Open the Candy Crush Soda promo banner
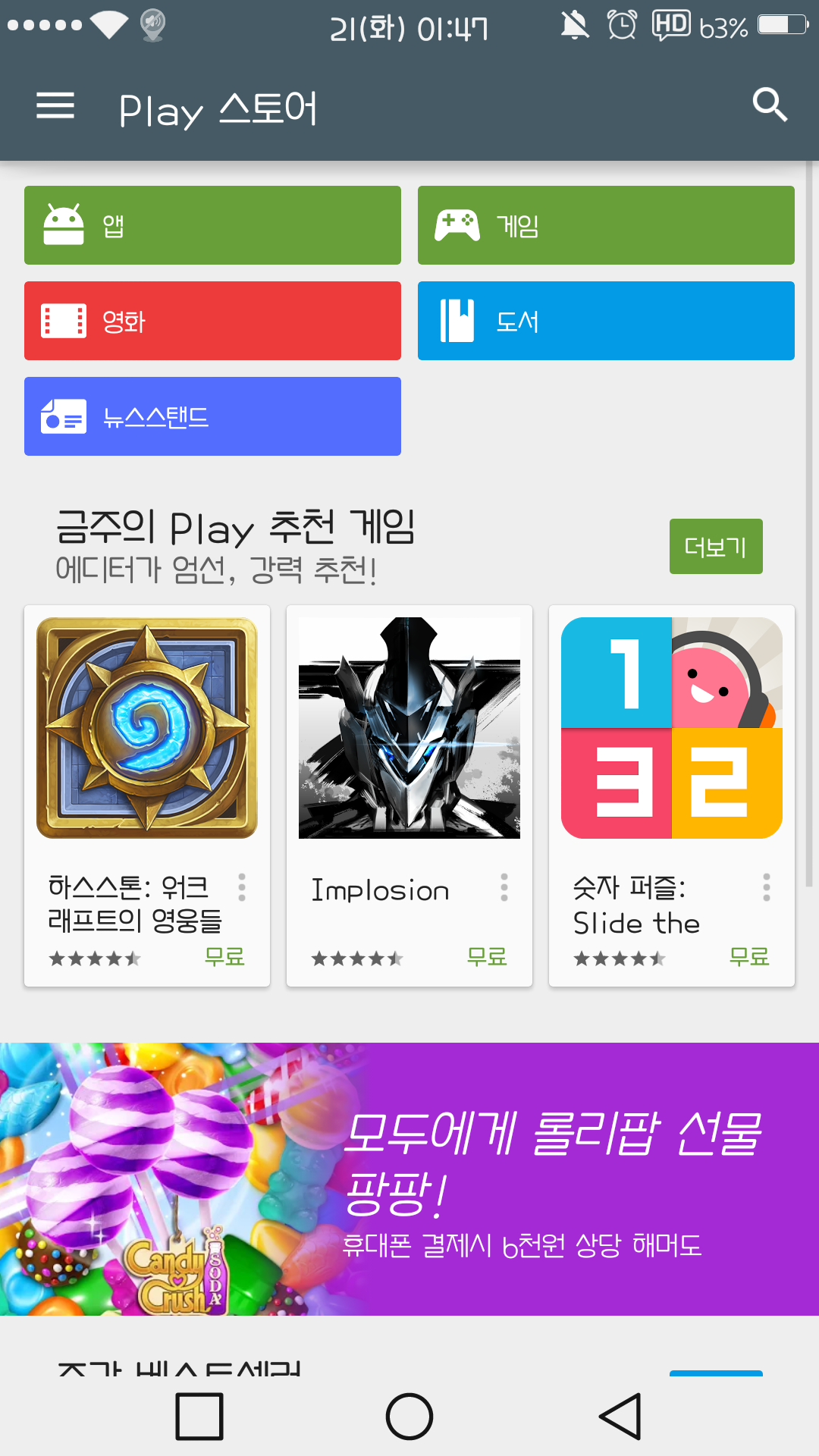This screenshot has height=1456, width=819. click(x=409, y=1179)
